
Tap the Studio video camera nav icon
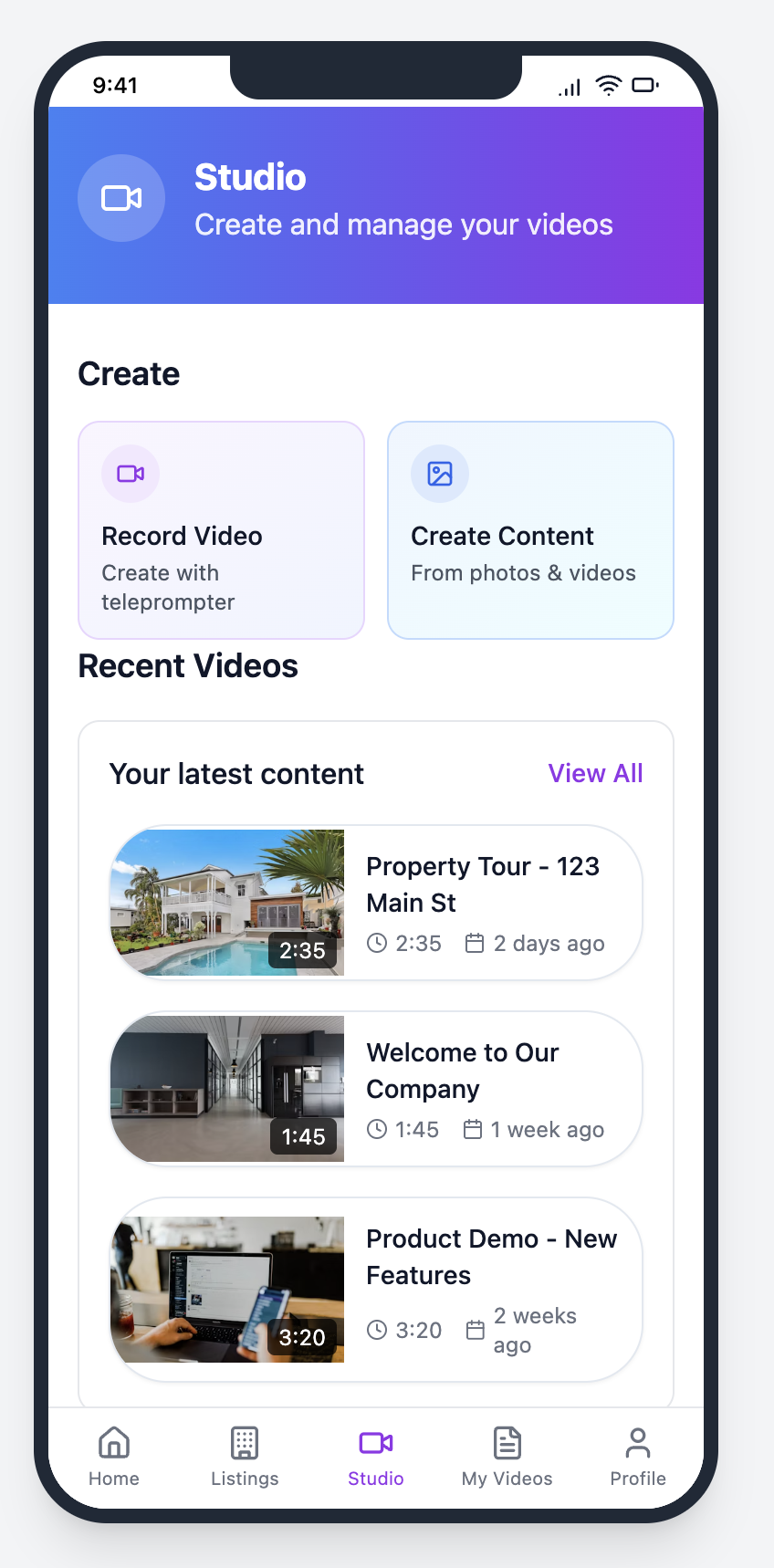point(375,1443)
